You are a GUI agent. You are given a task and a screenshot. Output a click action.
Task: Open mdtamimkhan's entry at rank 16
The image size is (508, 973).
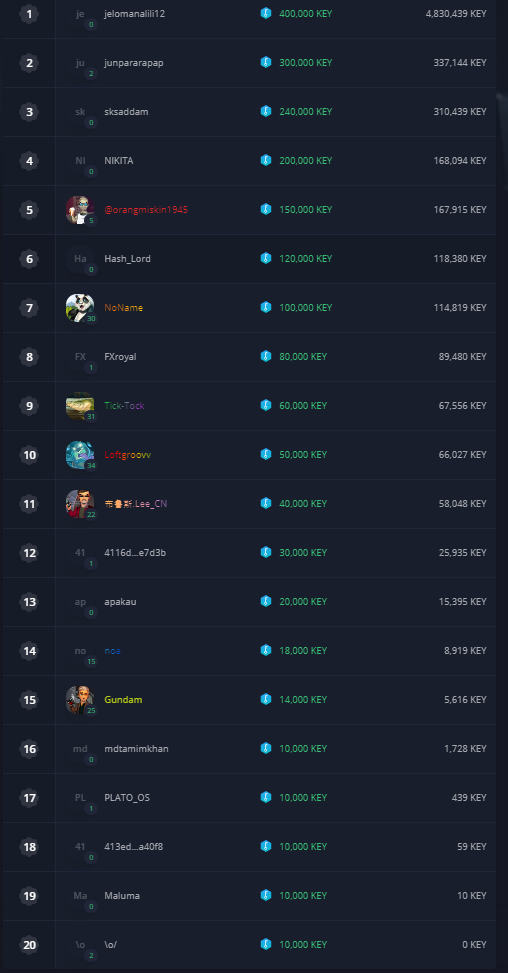[136, 749]
